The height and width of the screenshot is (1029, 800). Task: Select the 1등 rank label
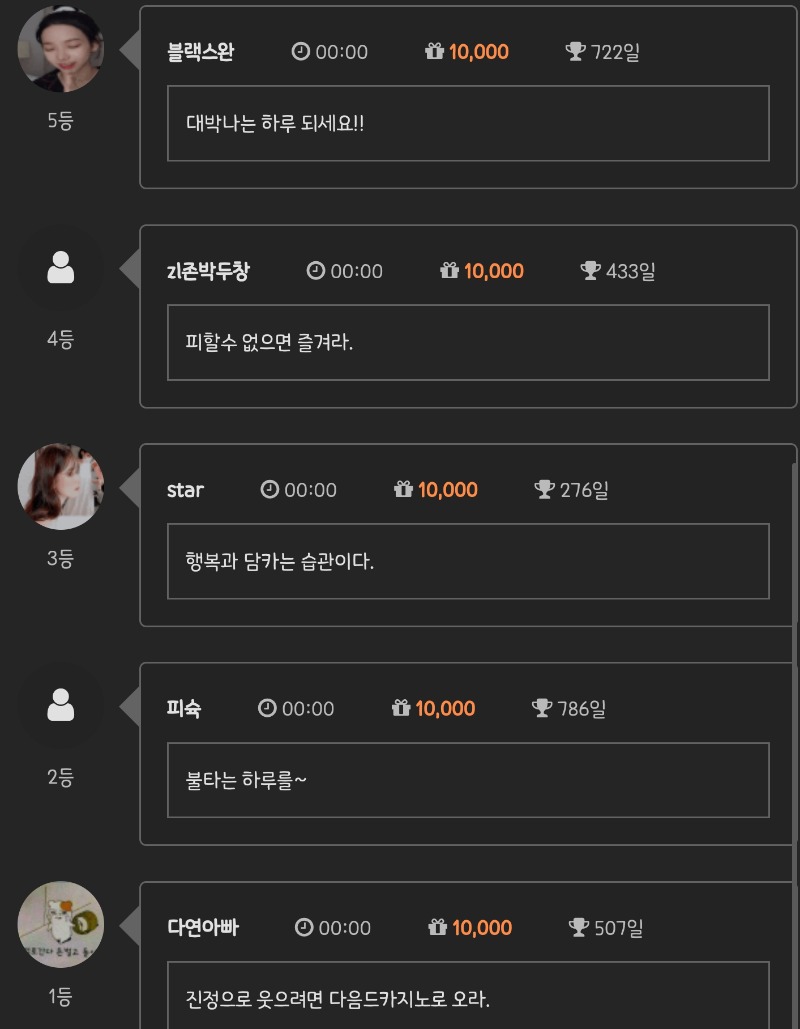pyautogui.click(x=60, y=996)
